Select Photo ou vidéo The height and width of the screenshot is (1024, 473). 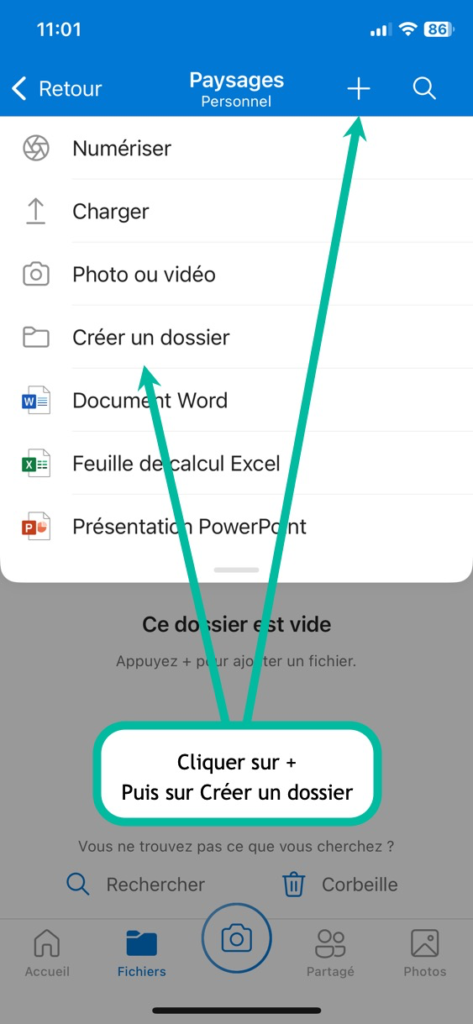coord(236,274)
